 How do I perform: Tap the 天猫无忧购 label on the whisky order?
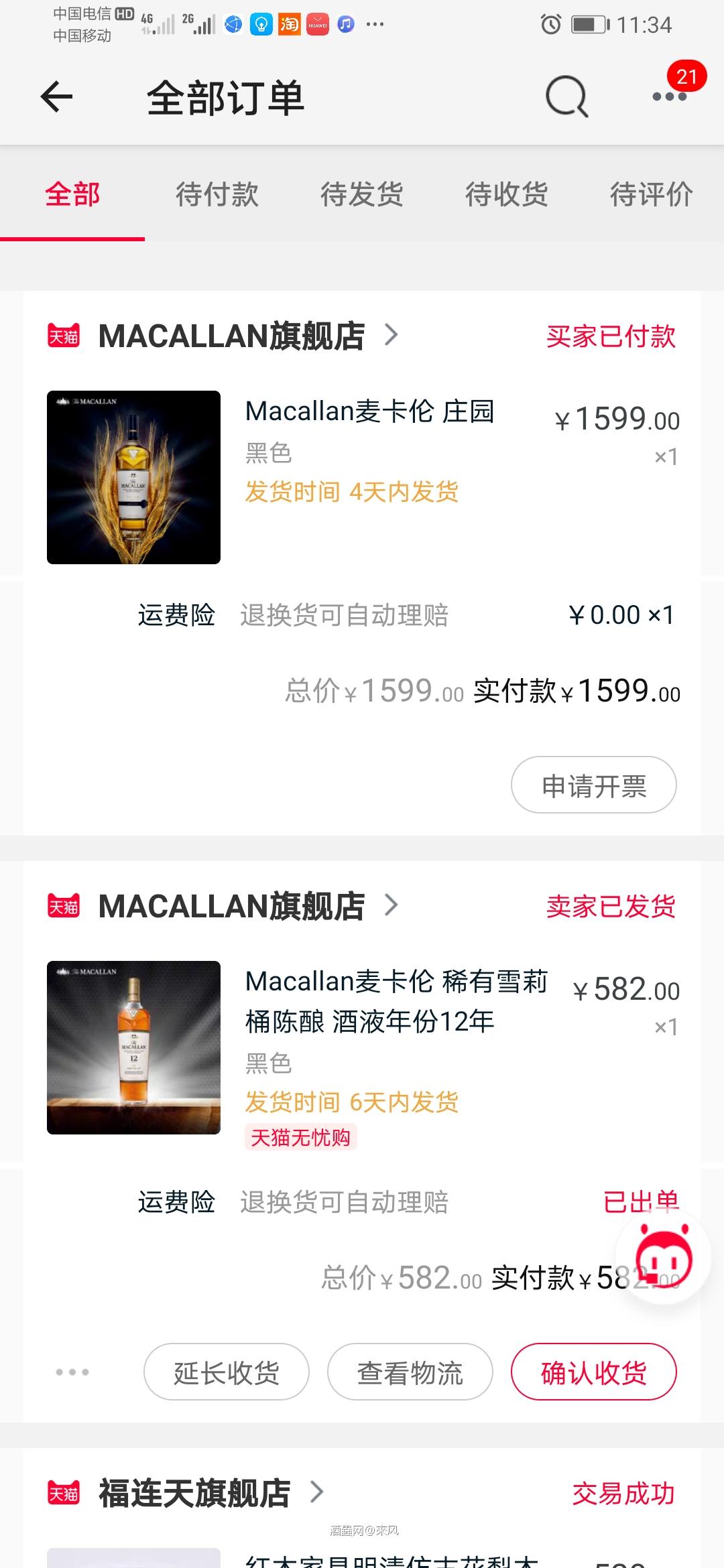coord(301,1137)
